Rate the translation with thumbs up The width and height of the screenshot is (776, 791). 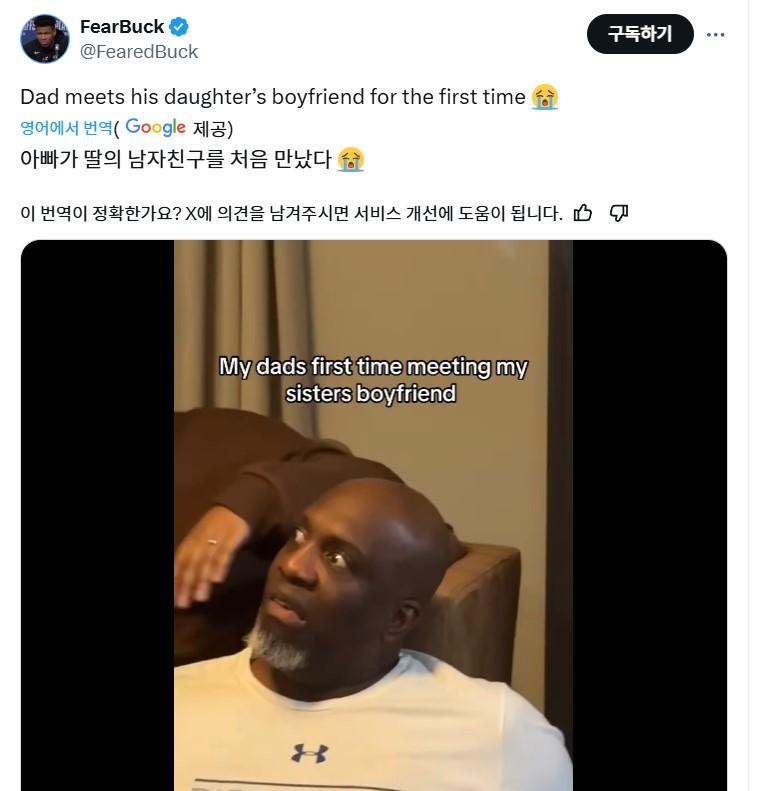click(584, 212)
